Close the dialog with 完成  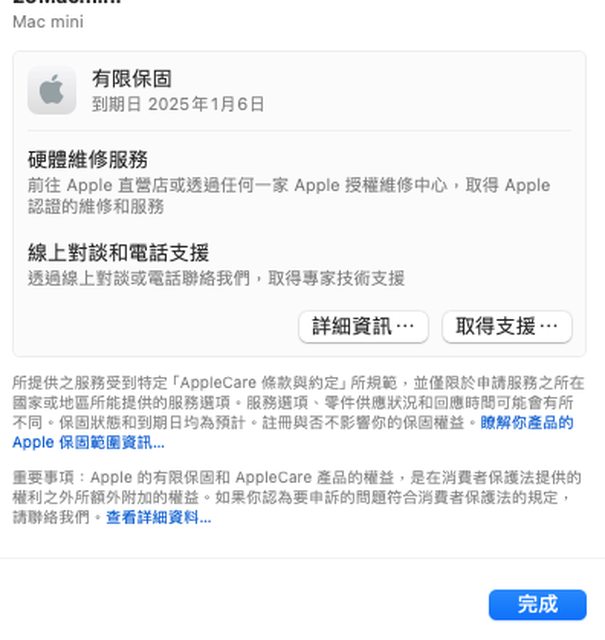click(537, 604)
